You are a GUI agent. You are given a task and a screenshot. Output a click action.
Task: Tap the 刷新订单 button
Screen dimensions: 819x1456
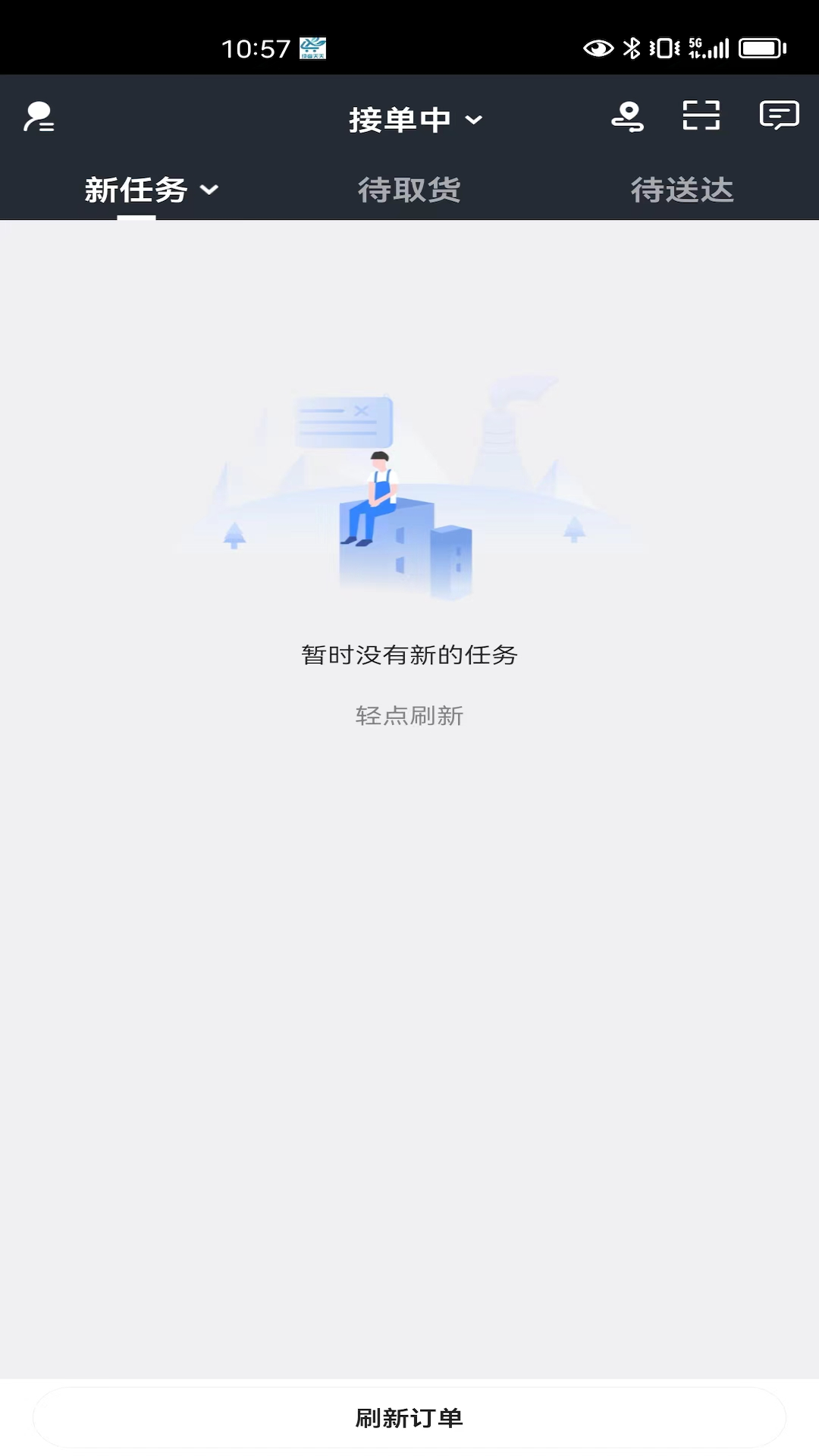[x=409, y=1417]
